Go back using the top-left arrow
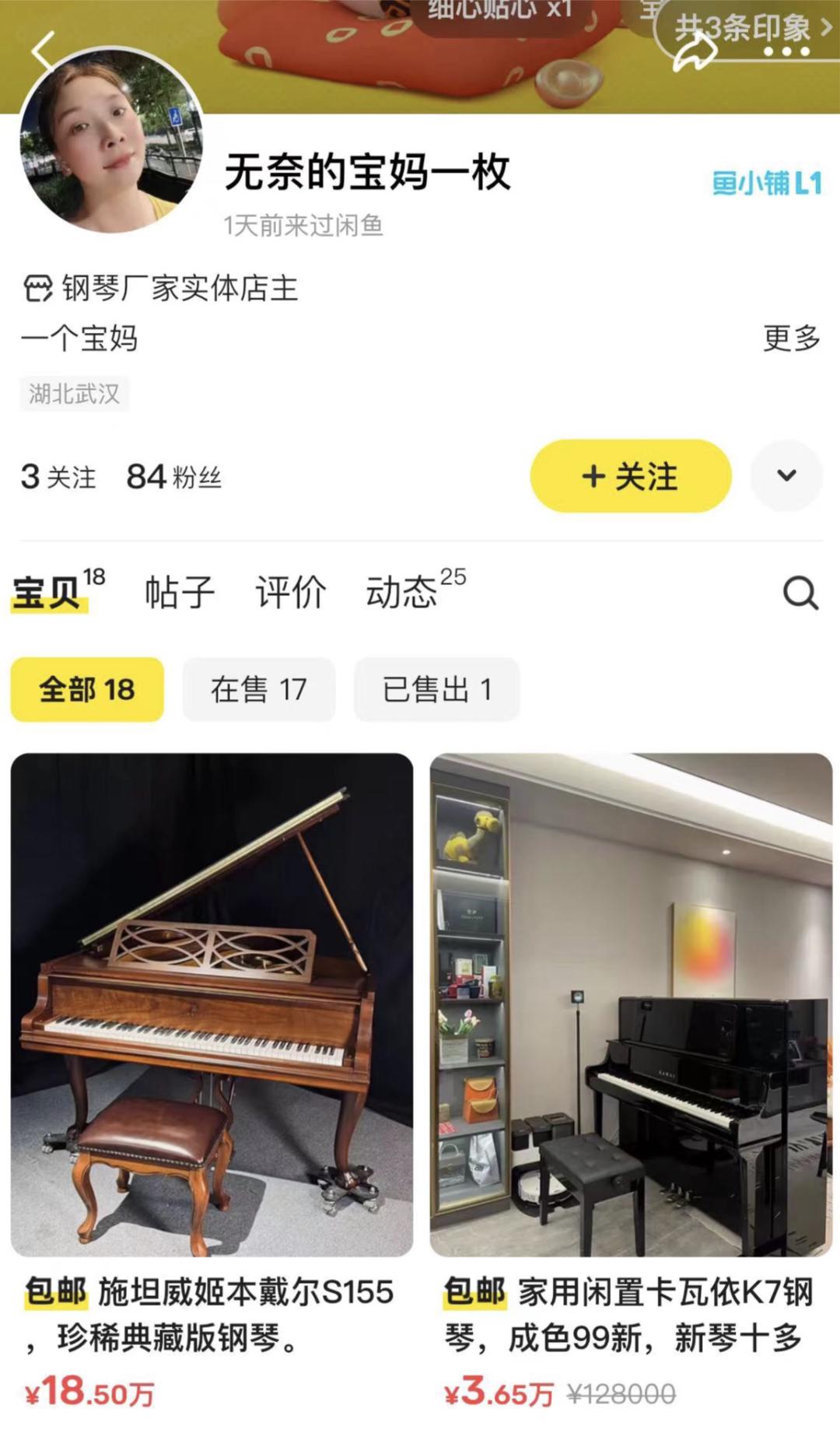The width and height of the screenshot is (840, 1433). pyautogui.click(x=43, y=51)
